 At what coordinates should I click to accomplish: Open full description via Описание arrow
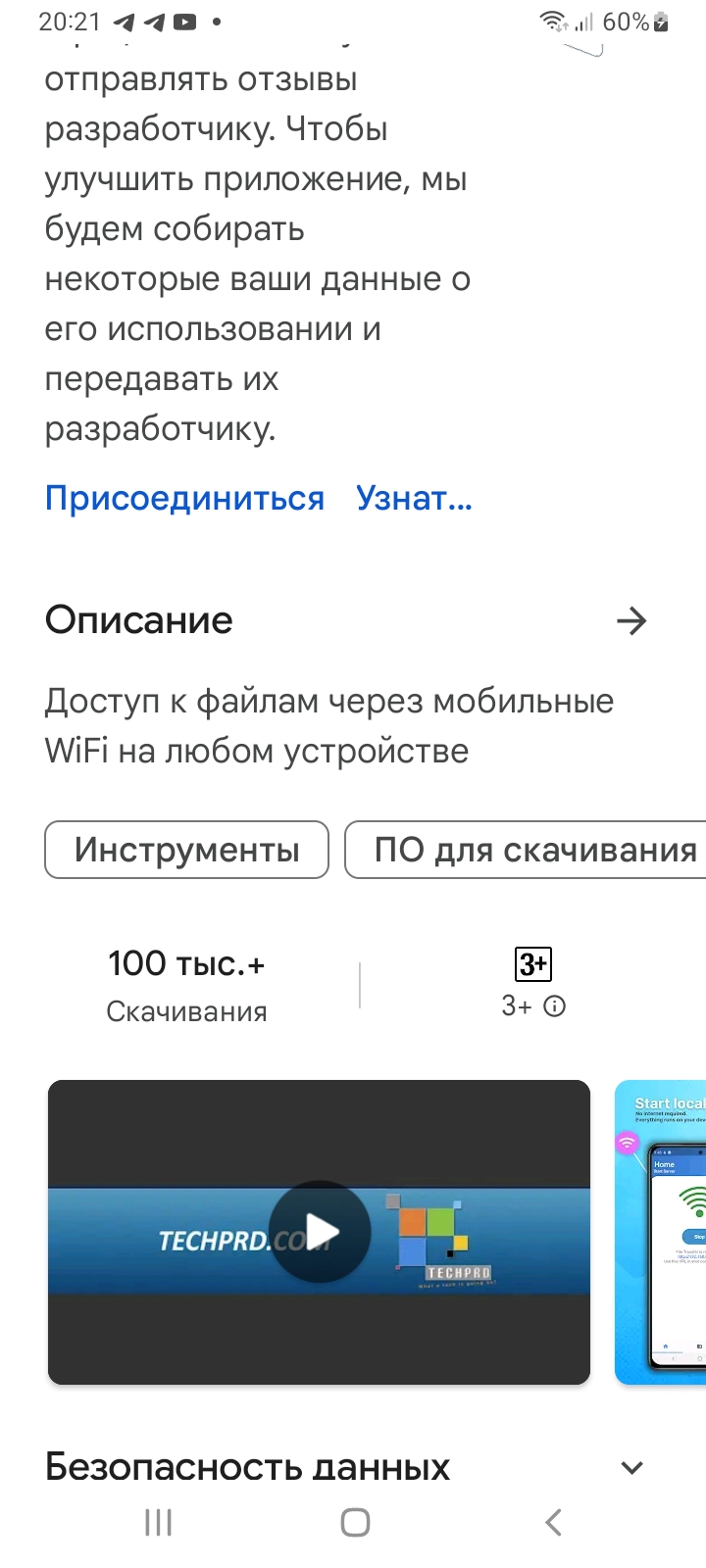point(631,620)
